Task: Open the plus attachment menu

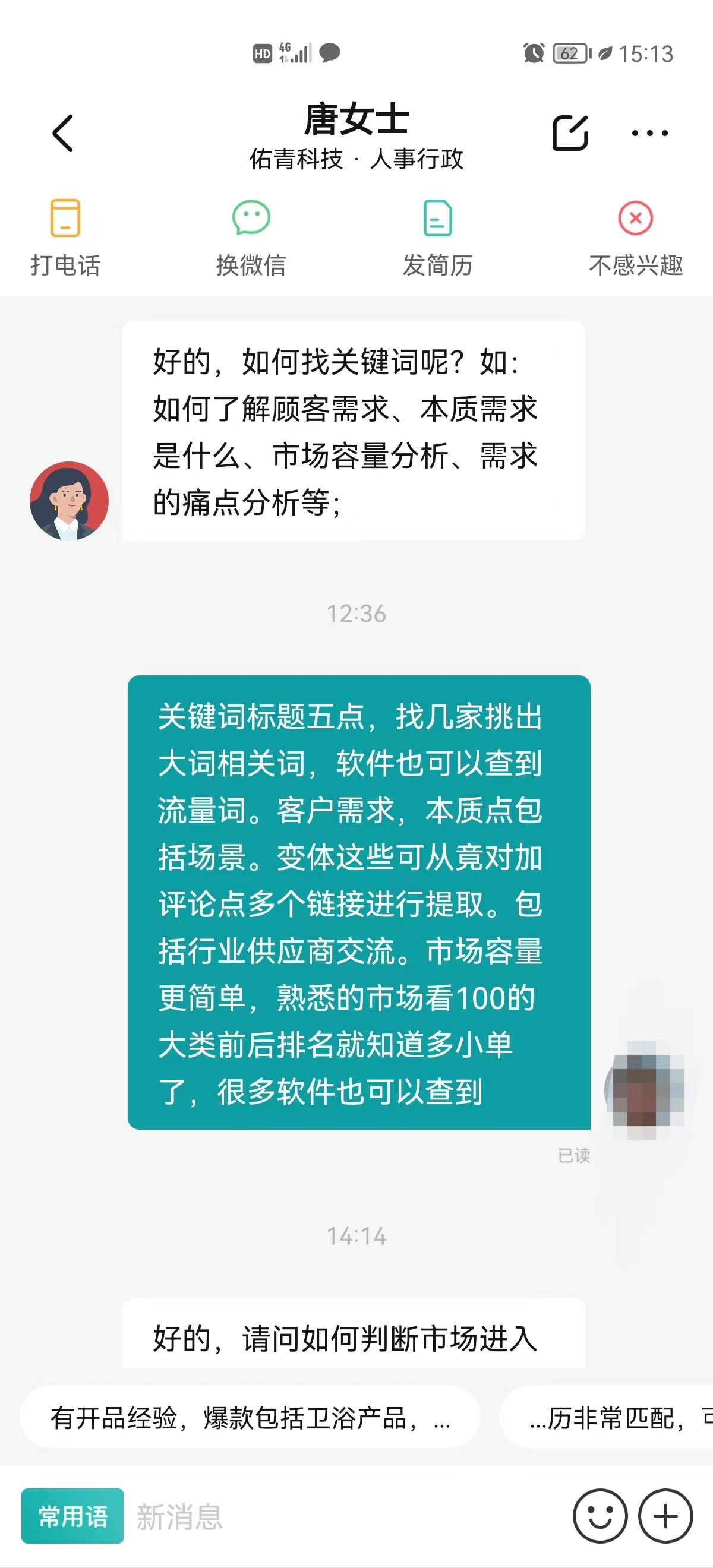Action: coord(665,1516)
